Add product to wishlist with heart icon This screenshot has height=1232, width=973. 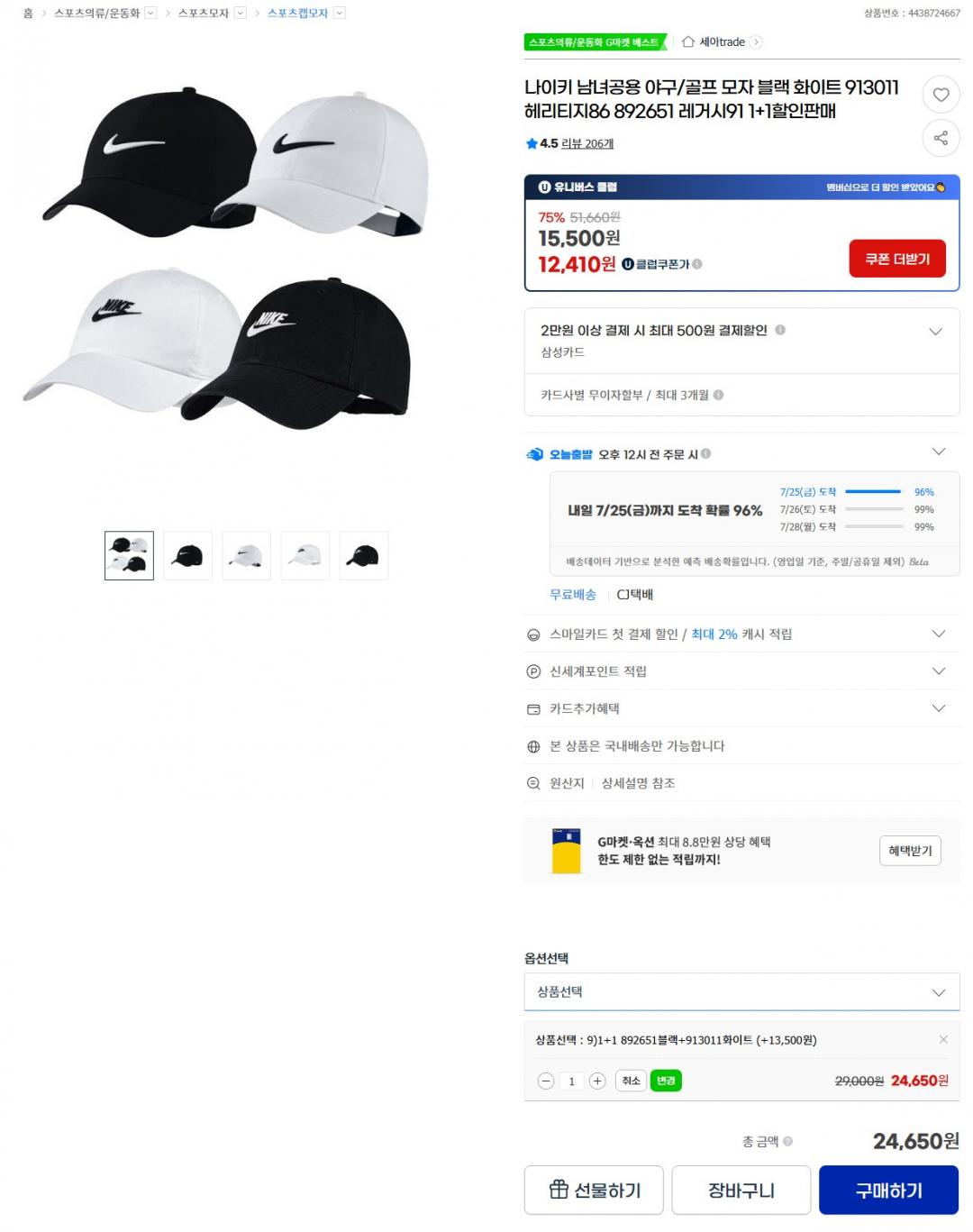(941, 95)
